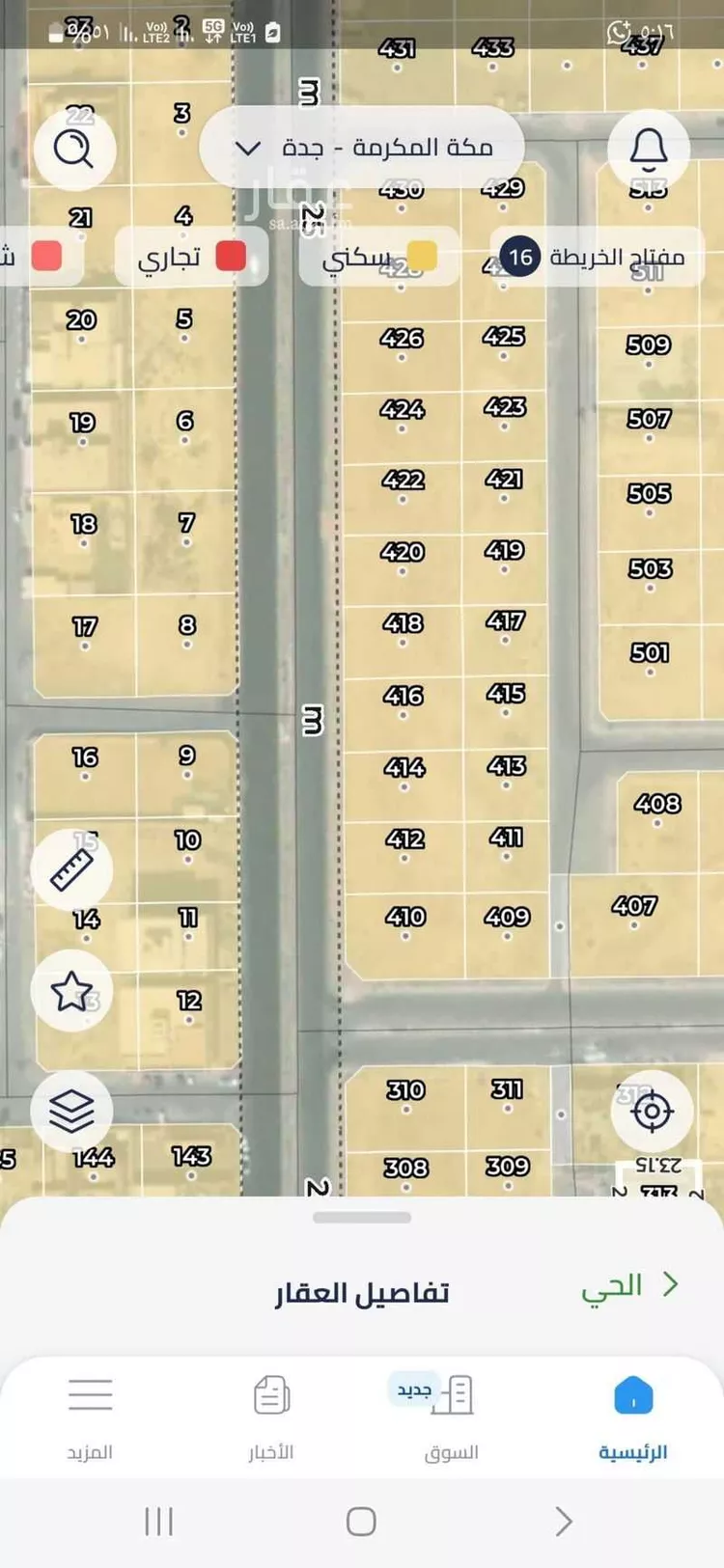Screen dimensions: 724x1568
Task: Activate the ruler measuring tool
Action: click(x=71, y=870)
